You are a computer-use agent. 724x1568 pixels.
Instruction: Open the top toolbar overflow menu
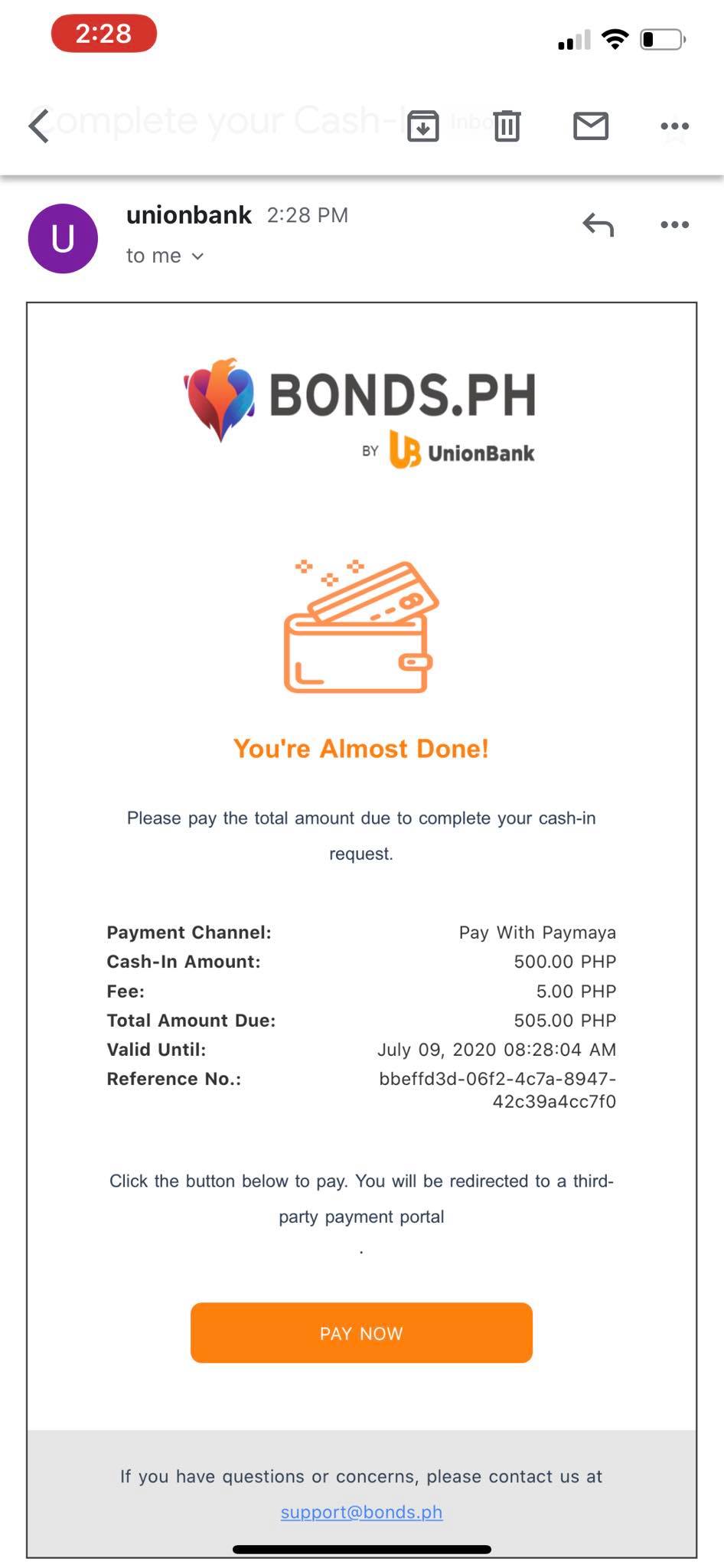pyautogui.click(x=674, y=126)
